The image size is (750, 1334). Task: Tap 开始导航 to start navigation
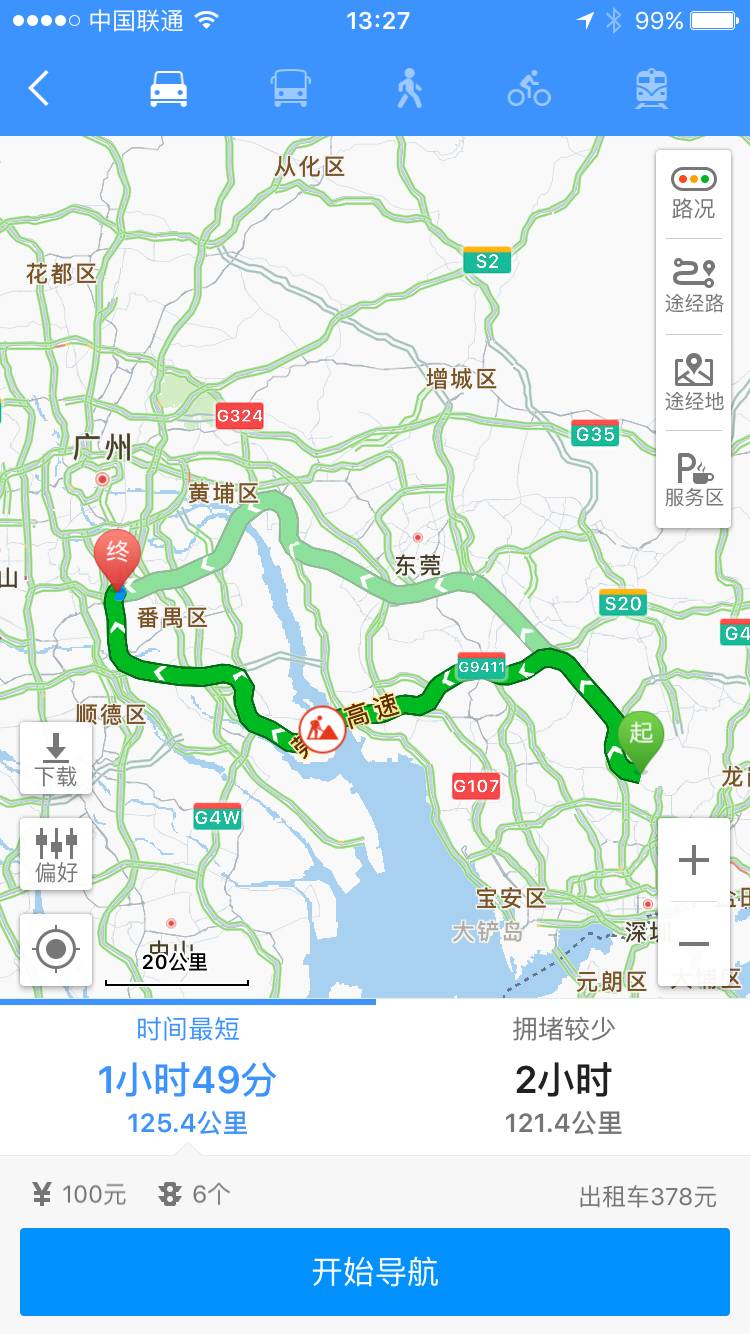375,1272
